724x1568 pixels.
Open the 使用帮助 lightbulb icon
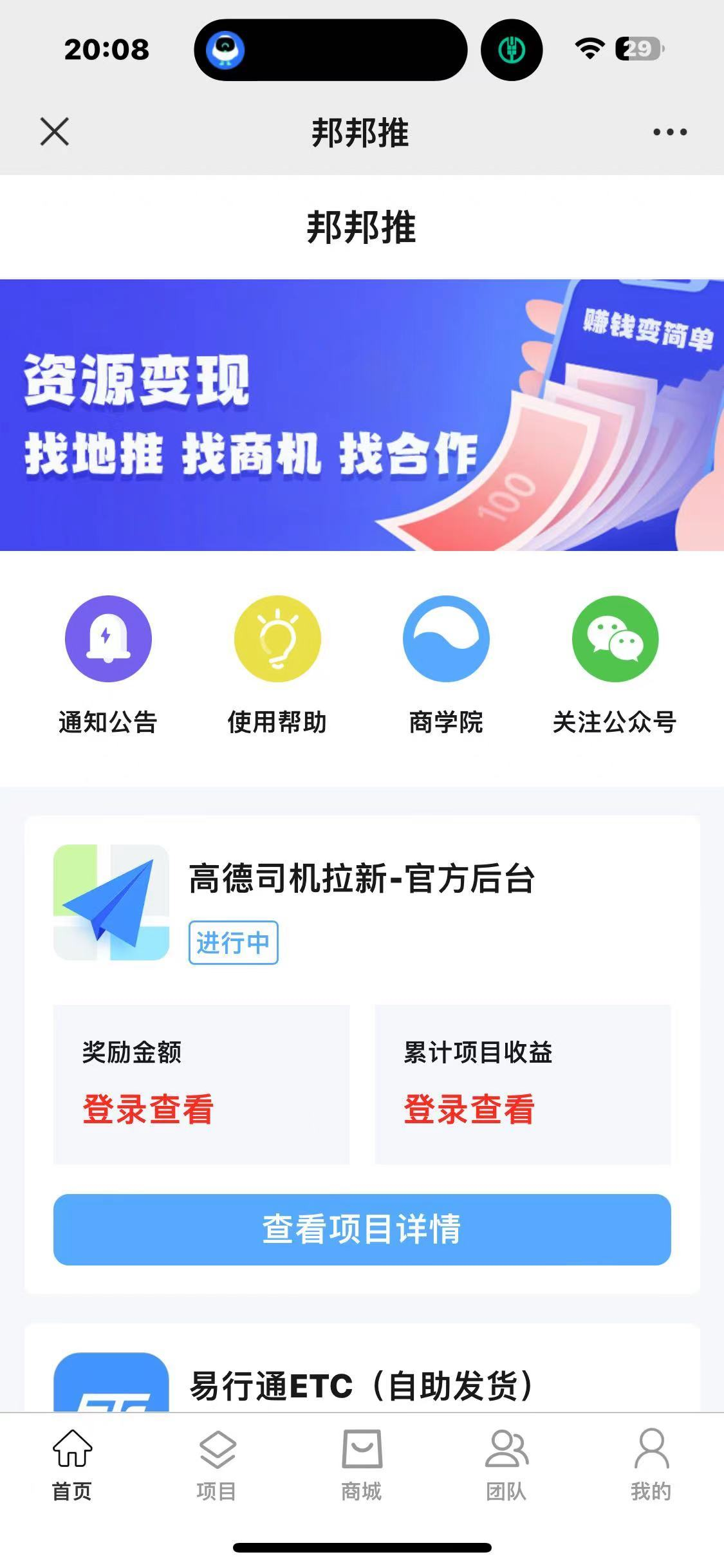277,638
